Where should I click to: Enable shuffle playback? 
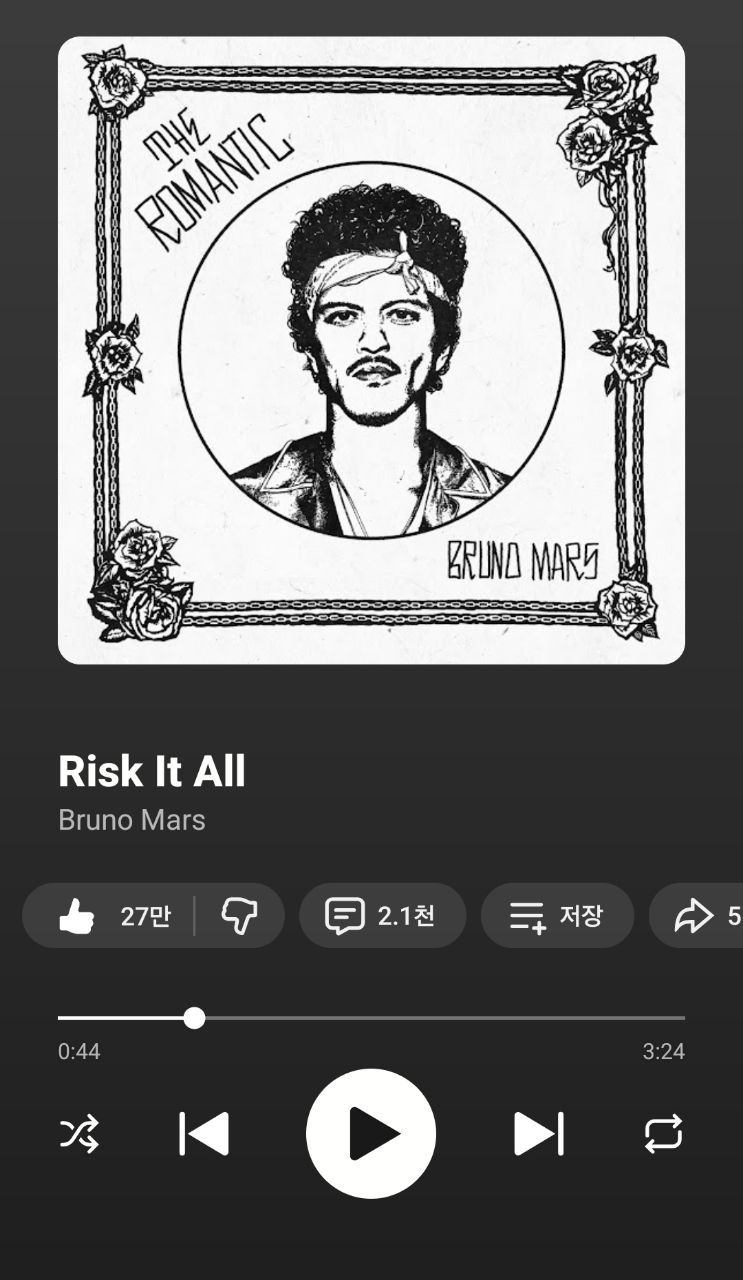click(x=81, y=1133)
